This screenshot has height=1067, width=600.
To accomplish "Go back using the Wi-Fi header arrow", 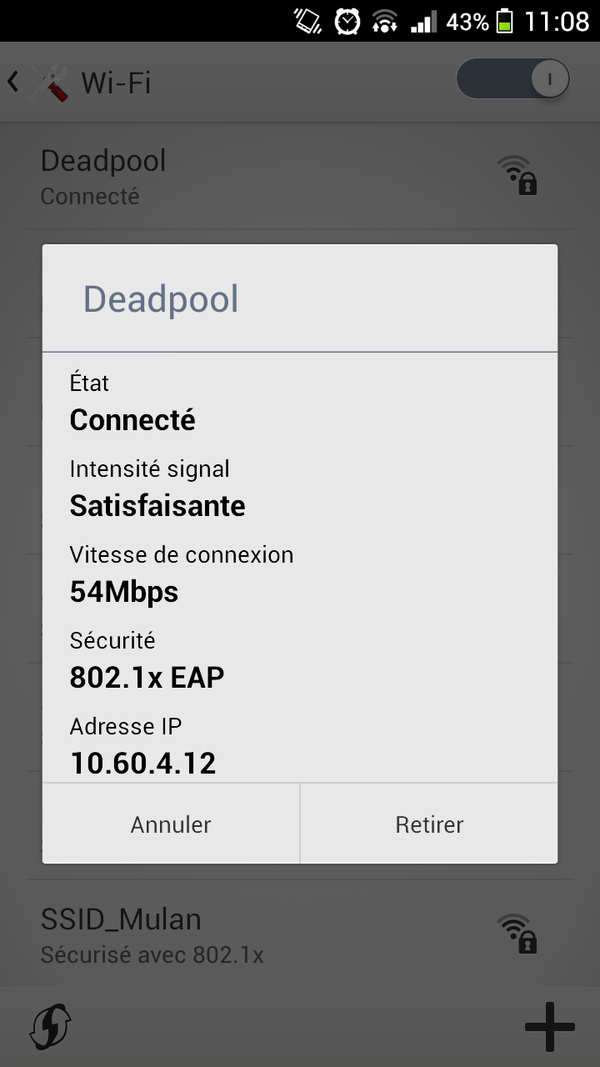I will [14, 81].
